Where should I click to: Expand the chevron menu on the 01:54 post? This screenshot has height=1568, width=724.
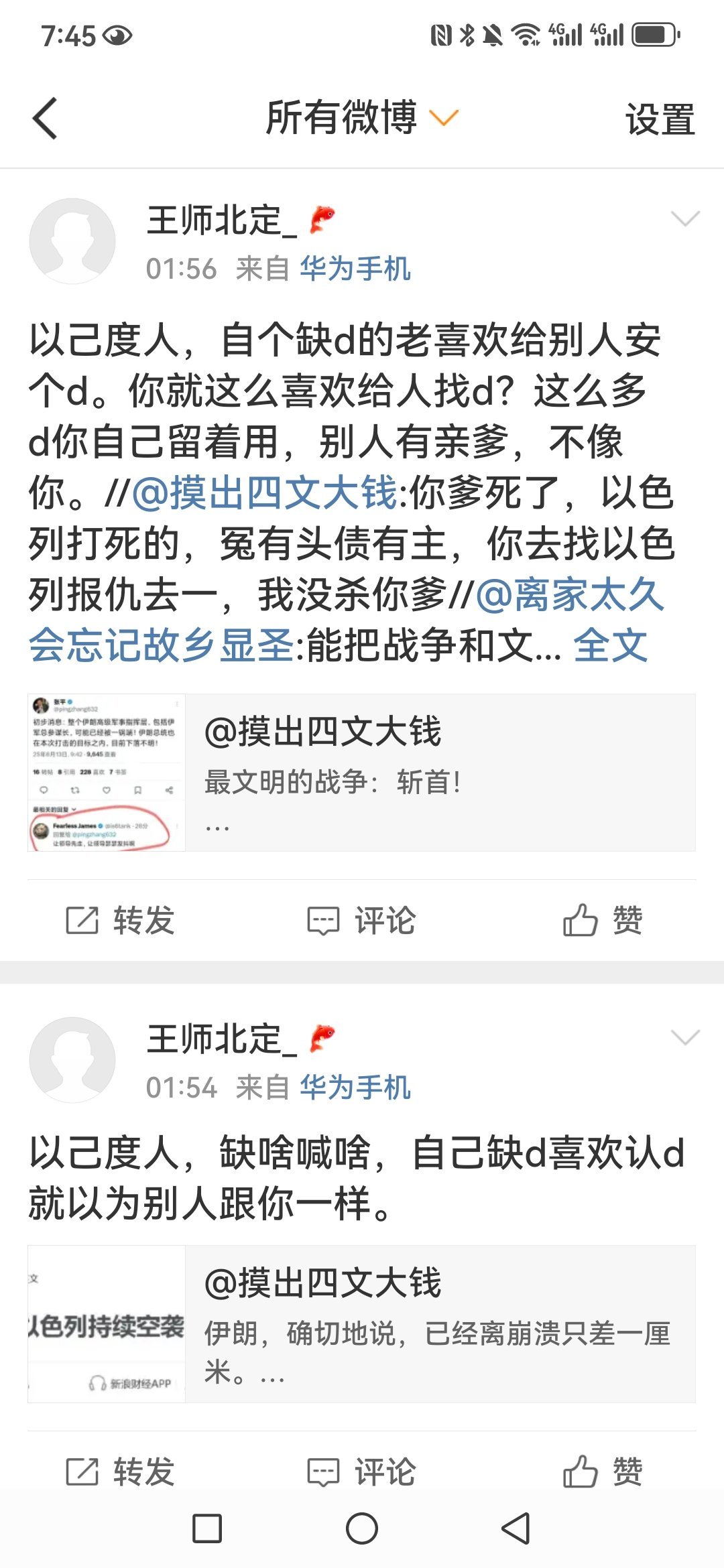point(684,1038)
